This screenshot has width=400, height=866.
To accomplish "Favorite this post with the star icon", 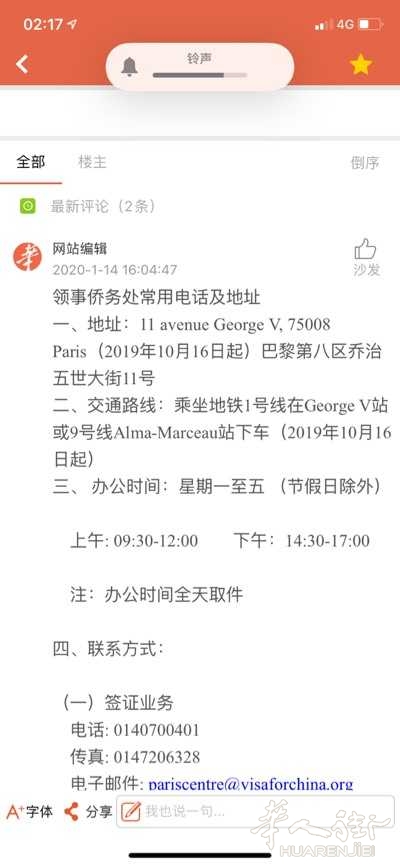I will click(361, 65).
